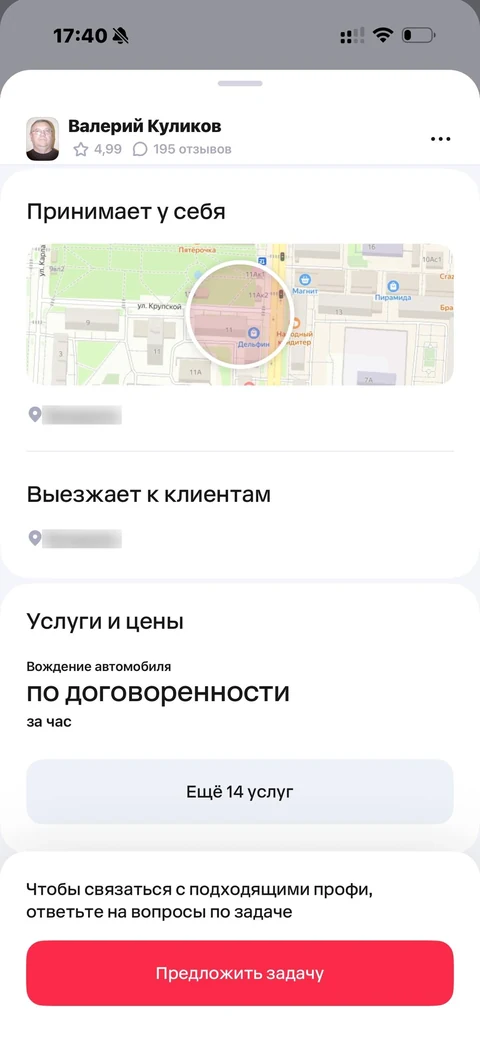Tap the sheet drag handle at top
The width and height of the screenshot is (480, 1043).
(x=240, y=83)
